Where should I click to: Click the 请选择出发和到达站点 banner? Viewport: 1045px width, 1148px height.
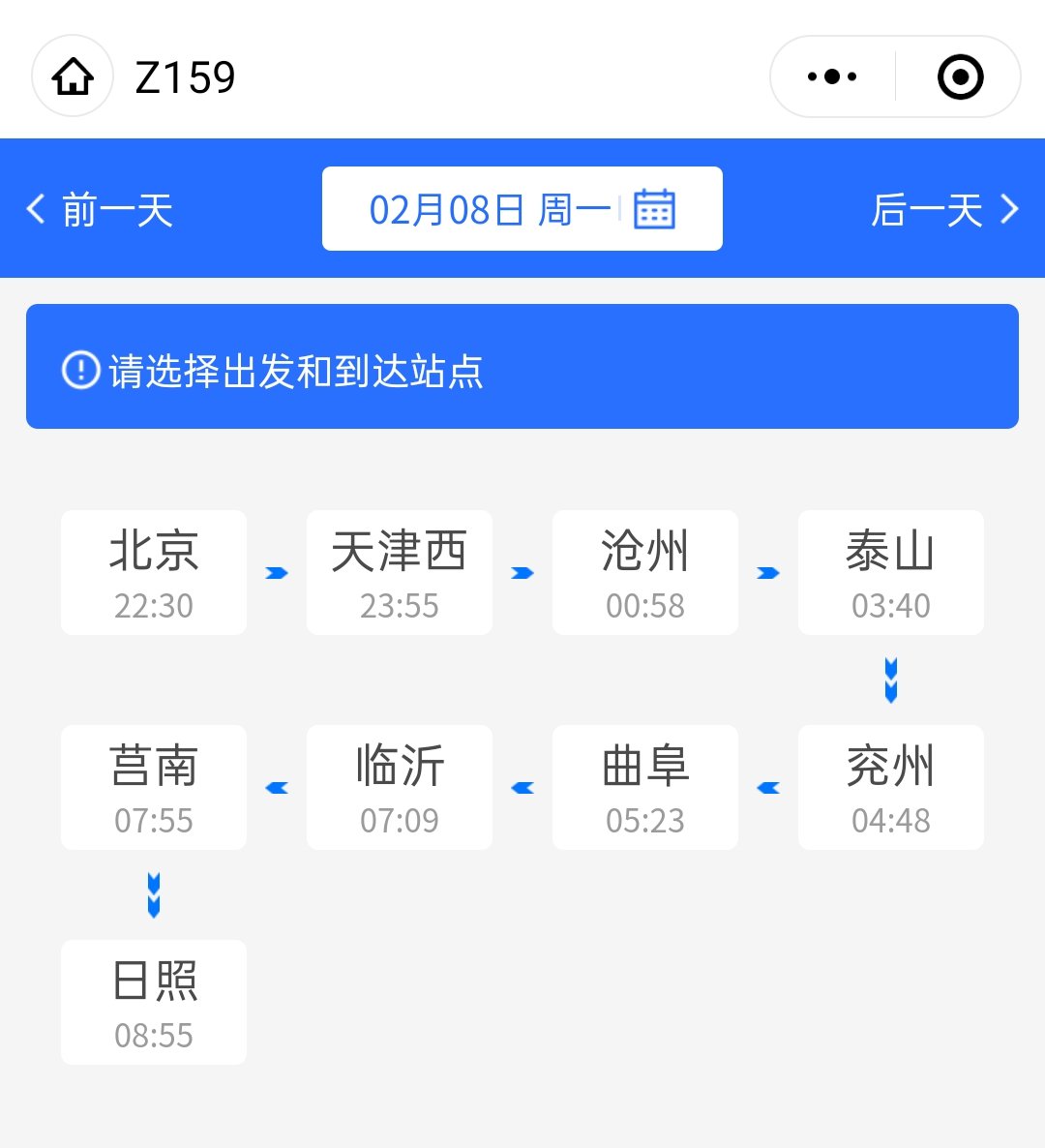(522, 369)
